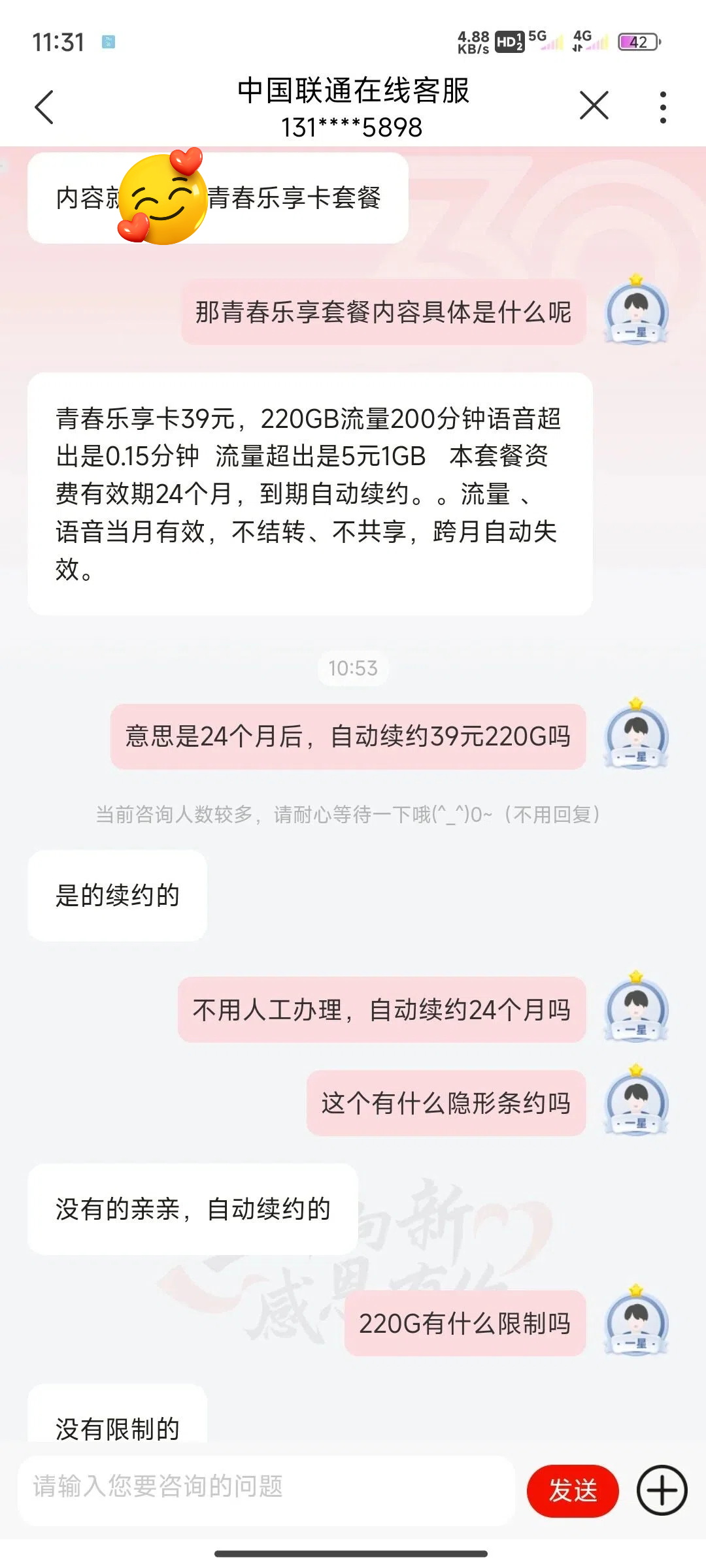706x1568 pixels.
Task: Tap the plus button next to send
Action: point(660,1492)
